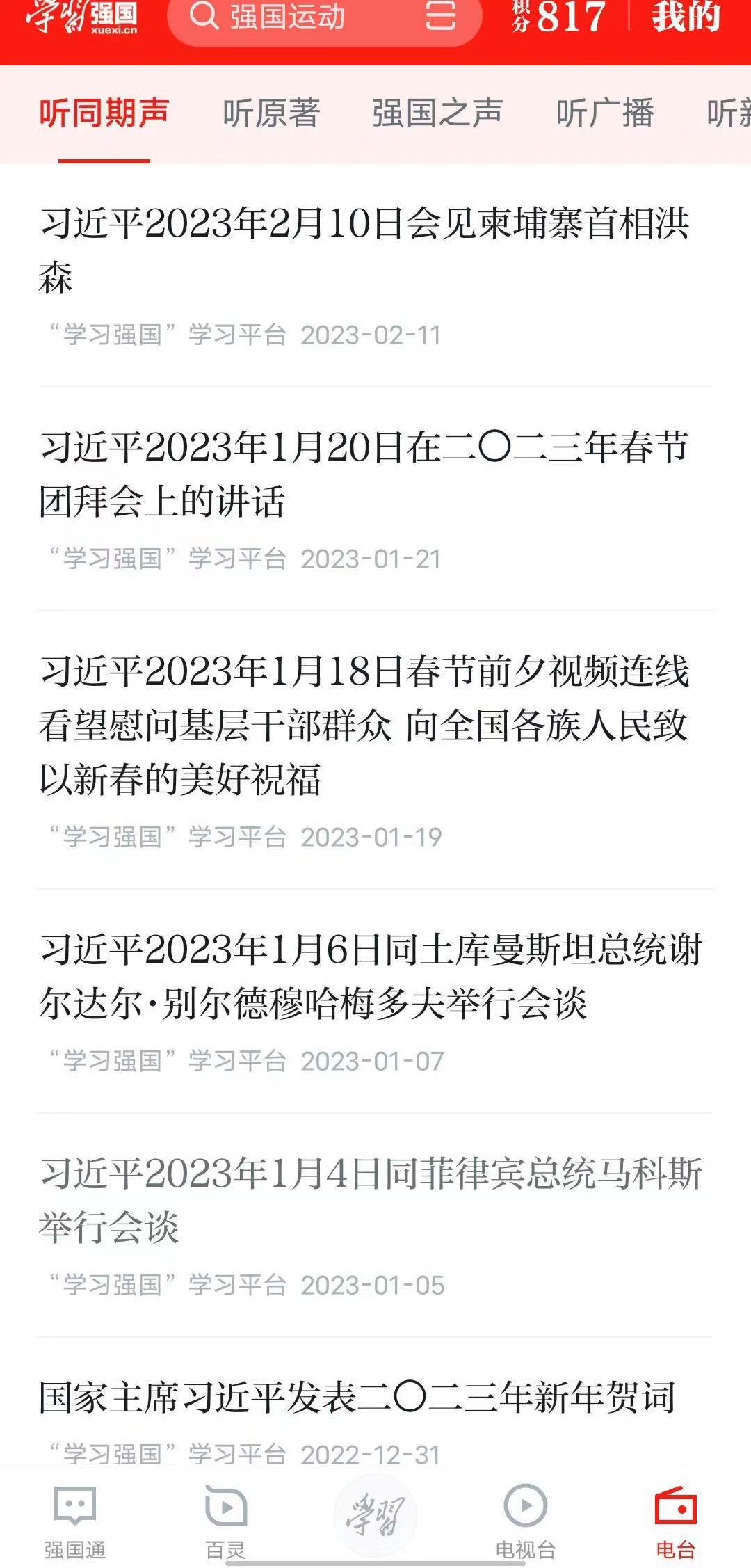Image resolution: width=751 pixels, height=1568 pixels.
Task: Select the 电台 tab
Action: click(x=675, y=1521)
